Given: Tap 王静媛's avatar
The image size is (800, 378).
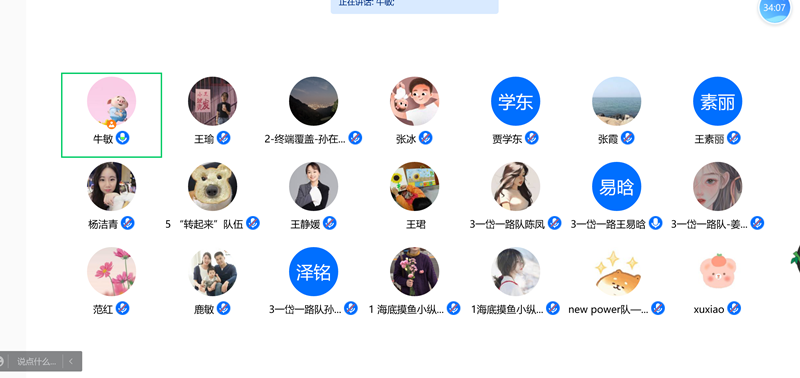Looking at the screenshot, I should (x=313, y=186).
